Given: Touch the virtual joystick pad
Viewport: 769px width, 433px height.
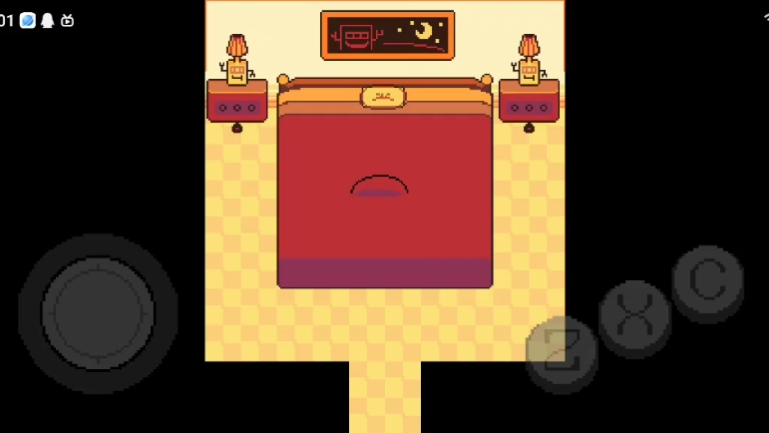Looking at the screenshot, I should coord(98,313).
